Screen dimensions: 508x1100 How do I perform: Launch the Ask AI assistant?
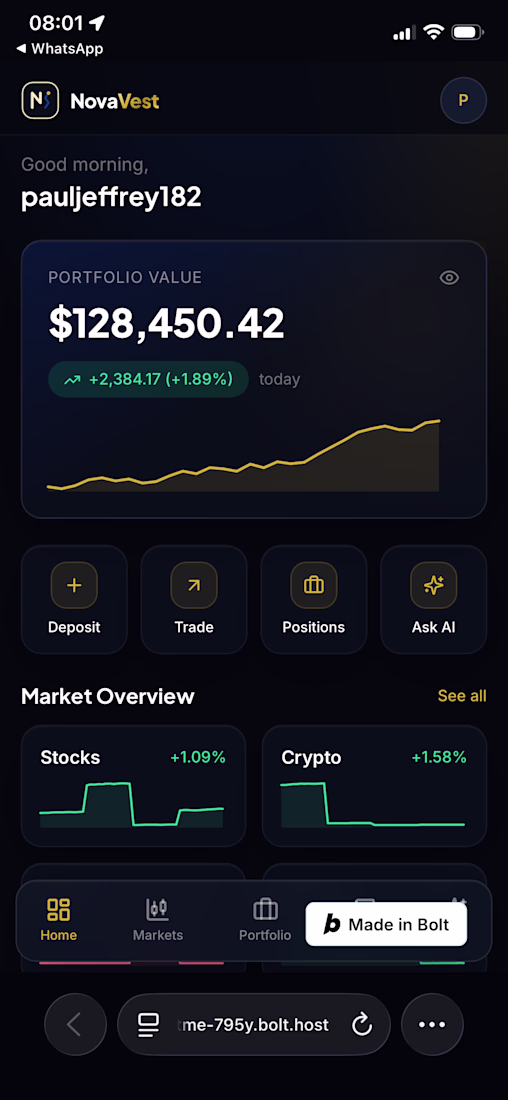434,599
